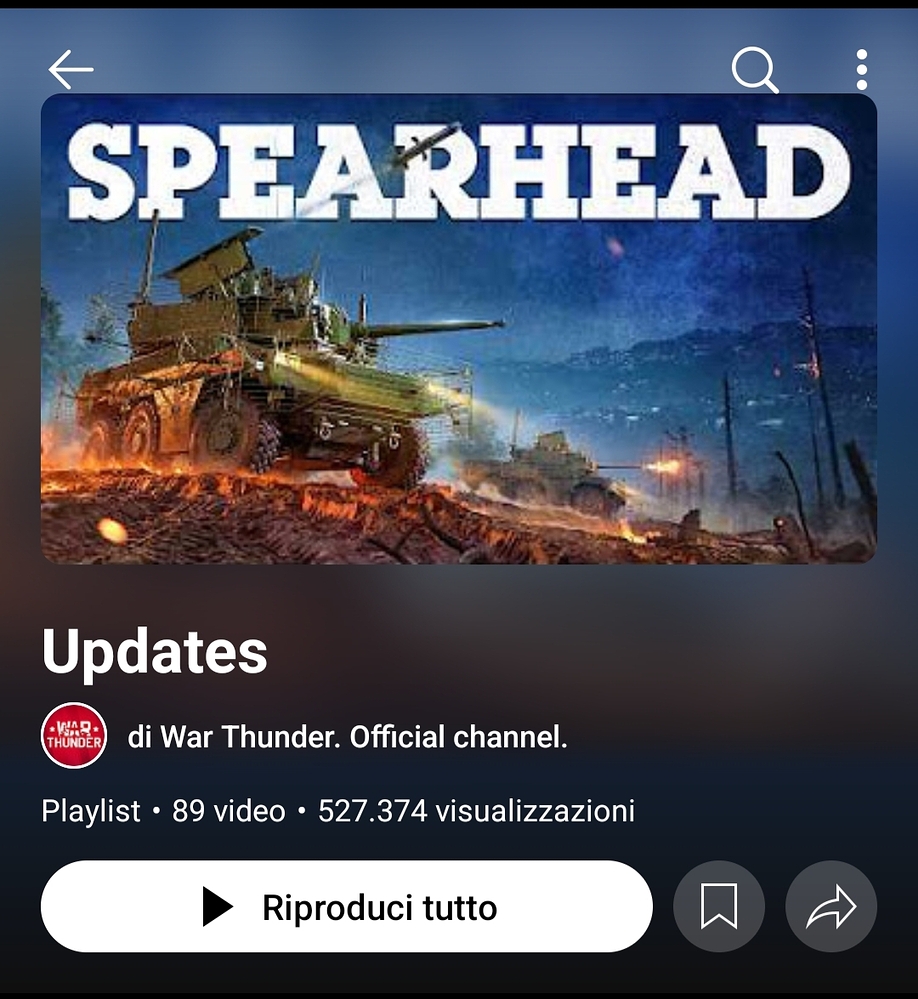
Task: Save the Updates playlist to library
Action: point(719,907)
